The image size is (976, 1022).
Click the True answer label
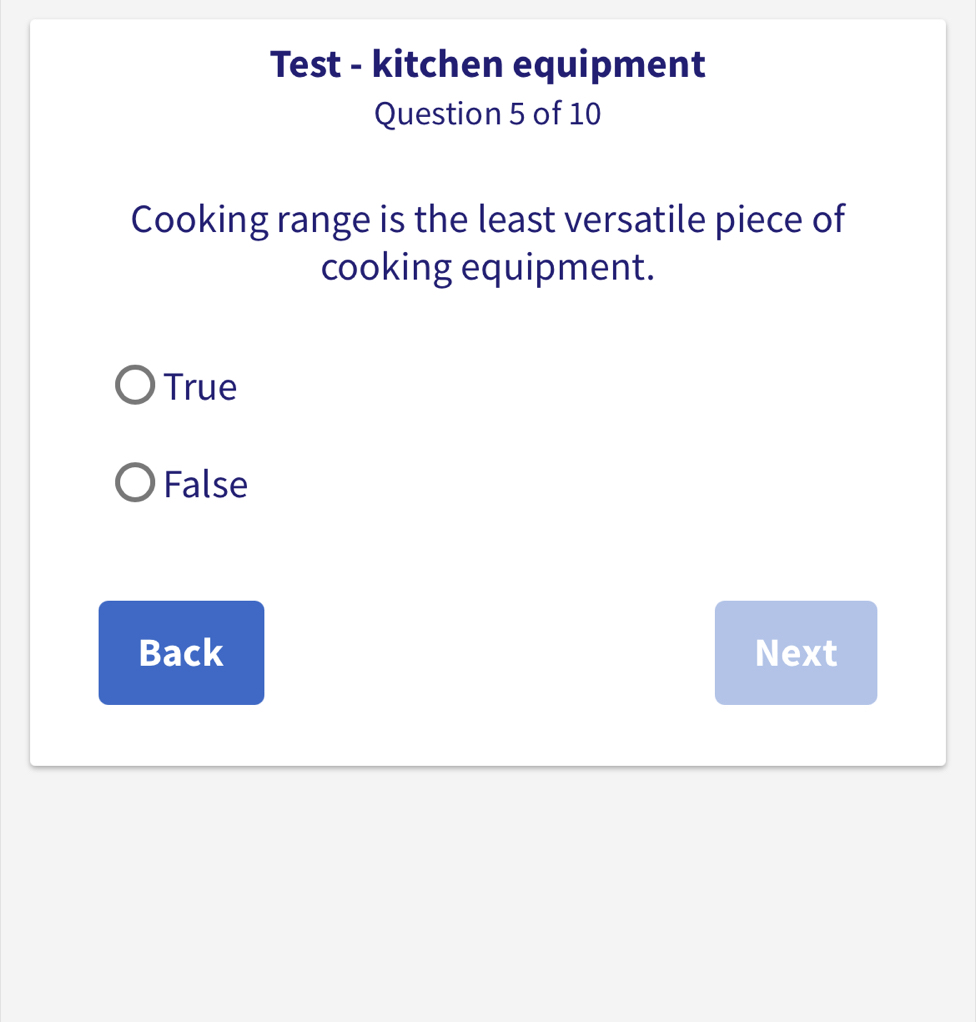[200, 386]
